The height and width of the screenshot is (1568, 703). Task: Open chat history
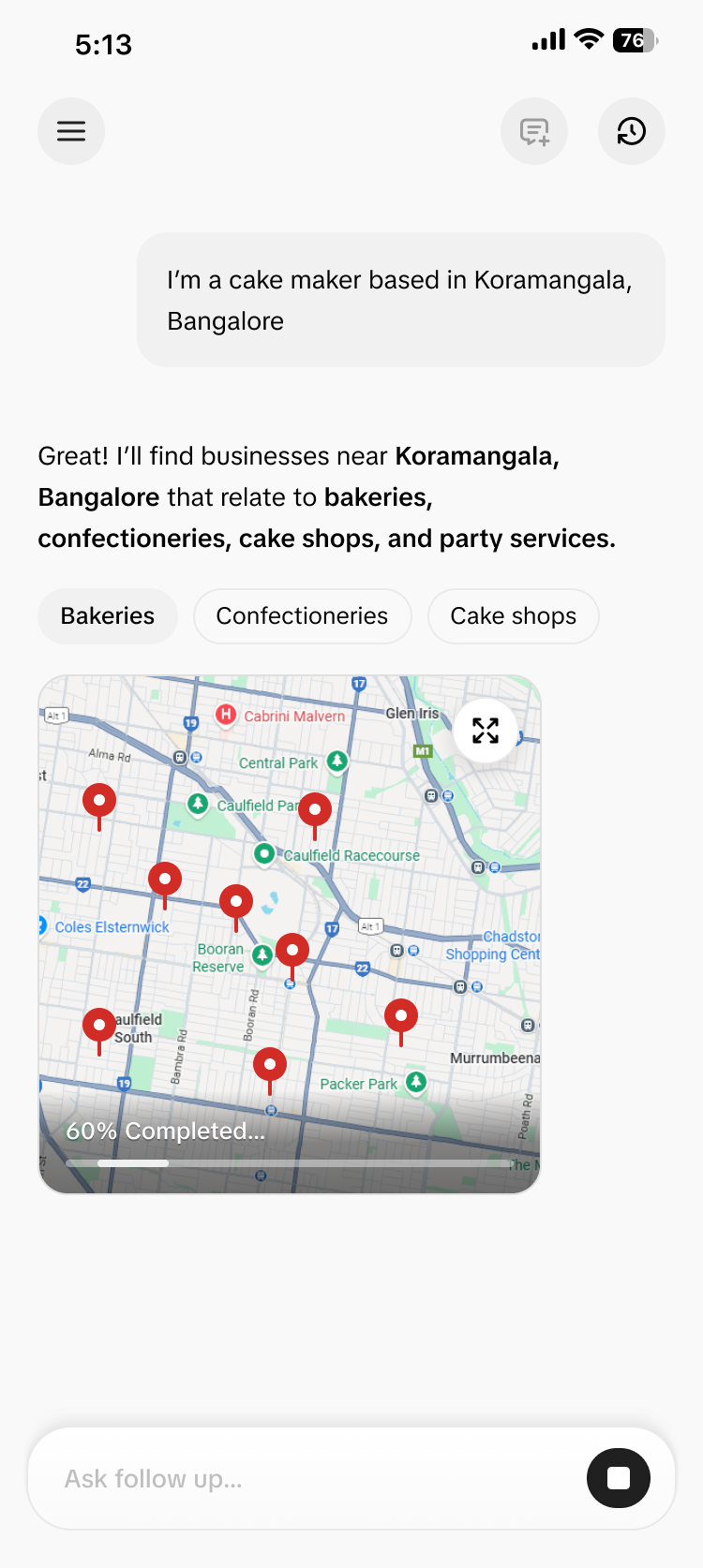632,131
